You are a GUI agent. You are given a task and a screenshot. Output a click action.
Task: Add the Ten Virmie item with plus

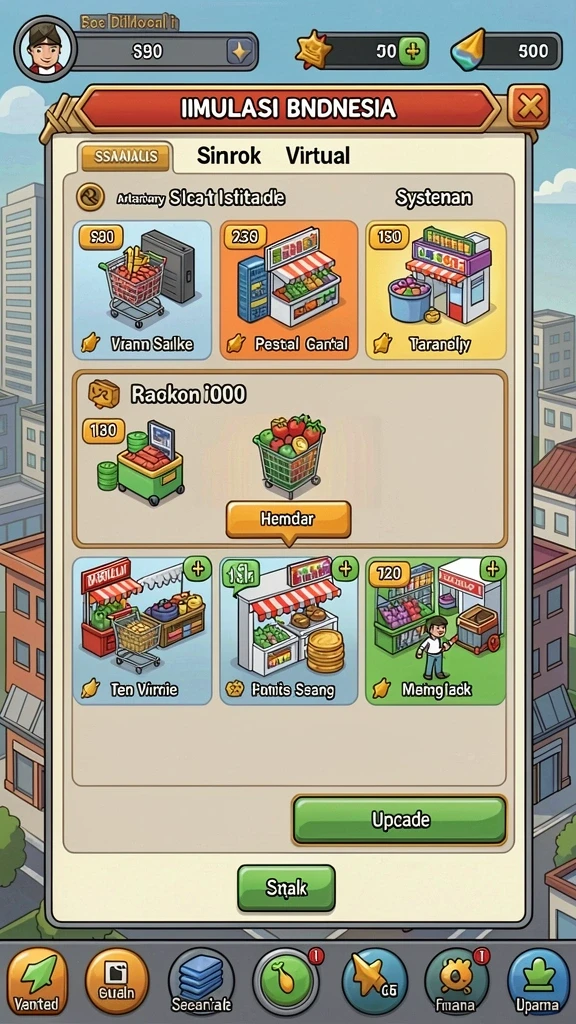(197, 569)
